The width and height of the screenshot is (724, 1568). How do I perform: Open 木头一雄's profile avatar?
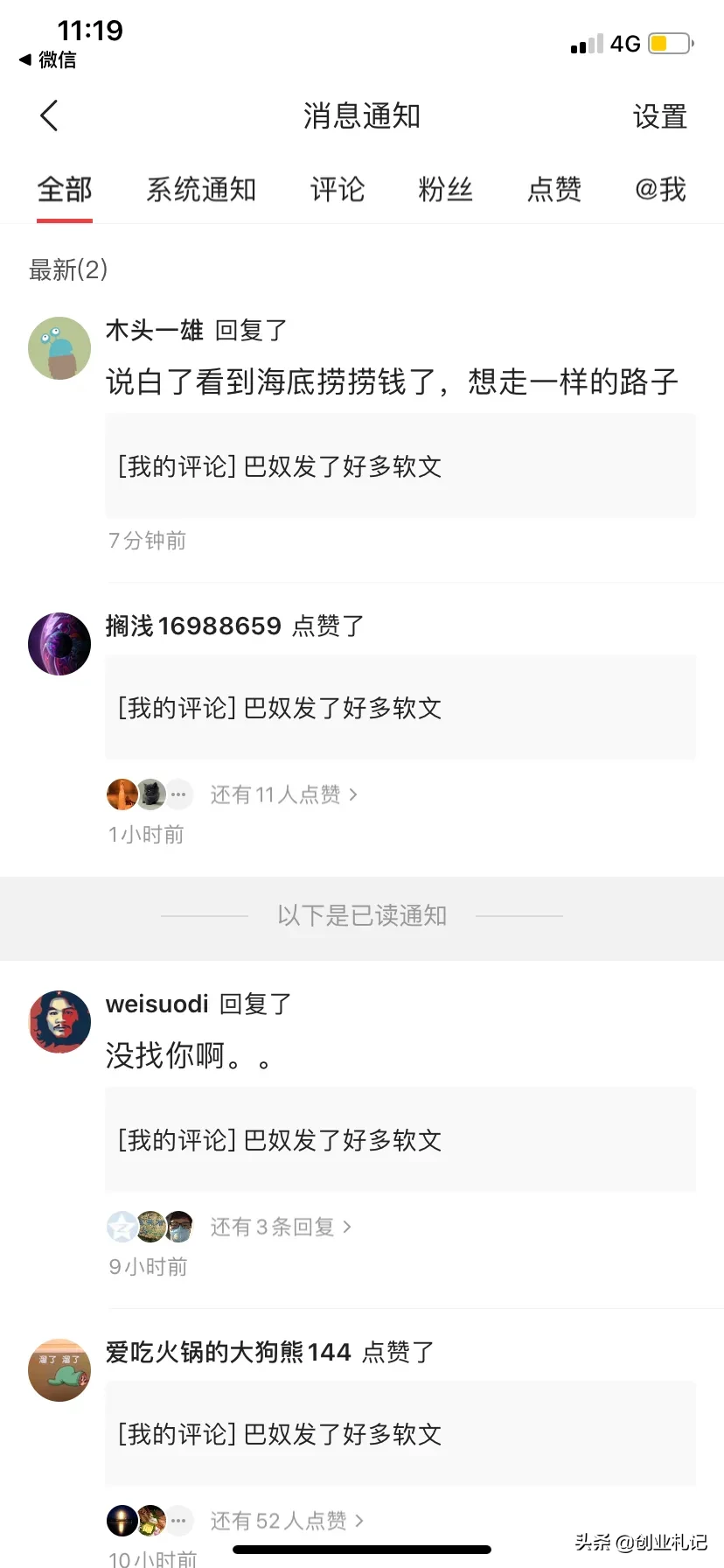coord(59,348)
